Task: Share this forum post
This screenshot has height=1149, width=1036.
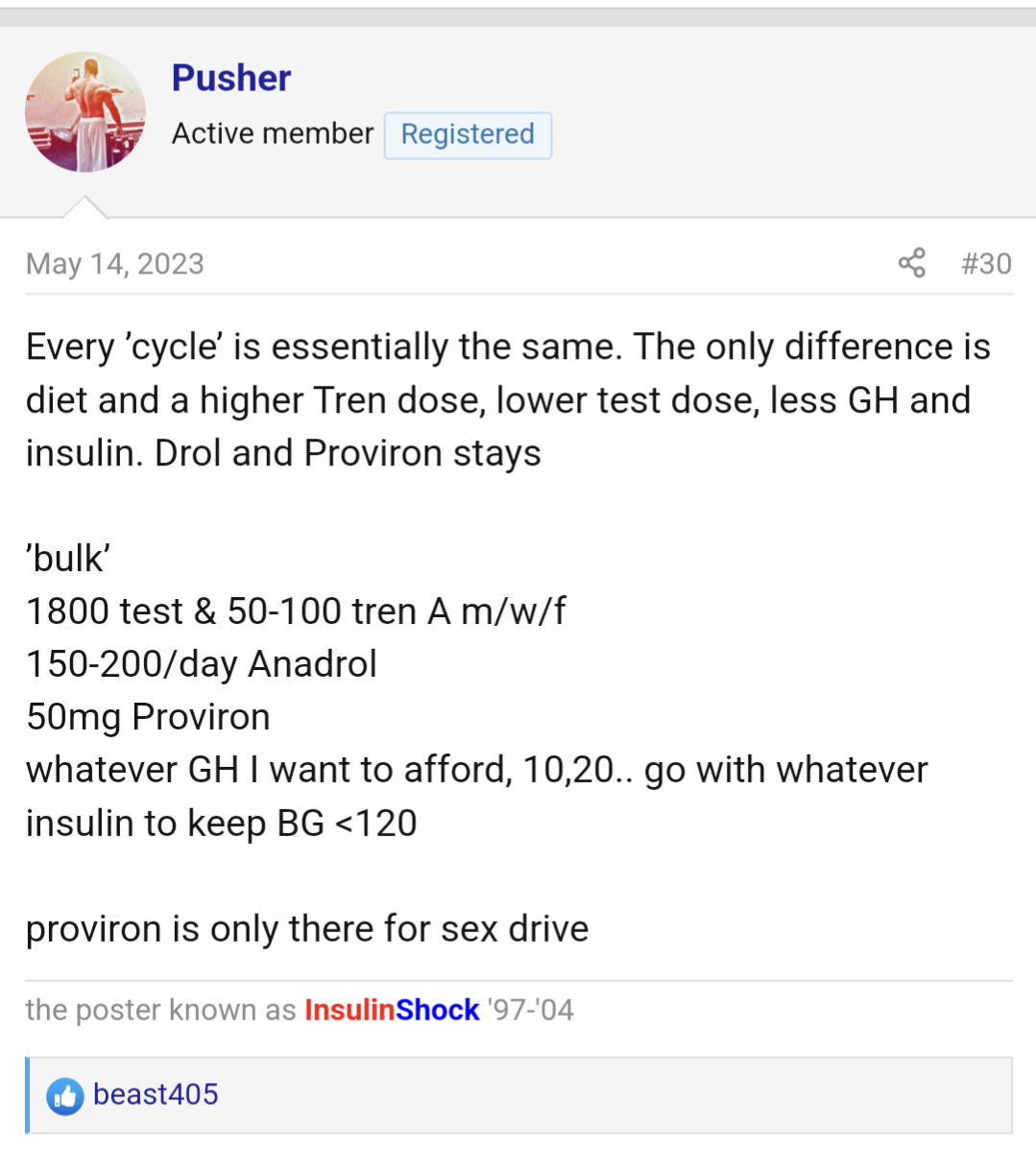Action: tap(911, 263)
